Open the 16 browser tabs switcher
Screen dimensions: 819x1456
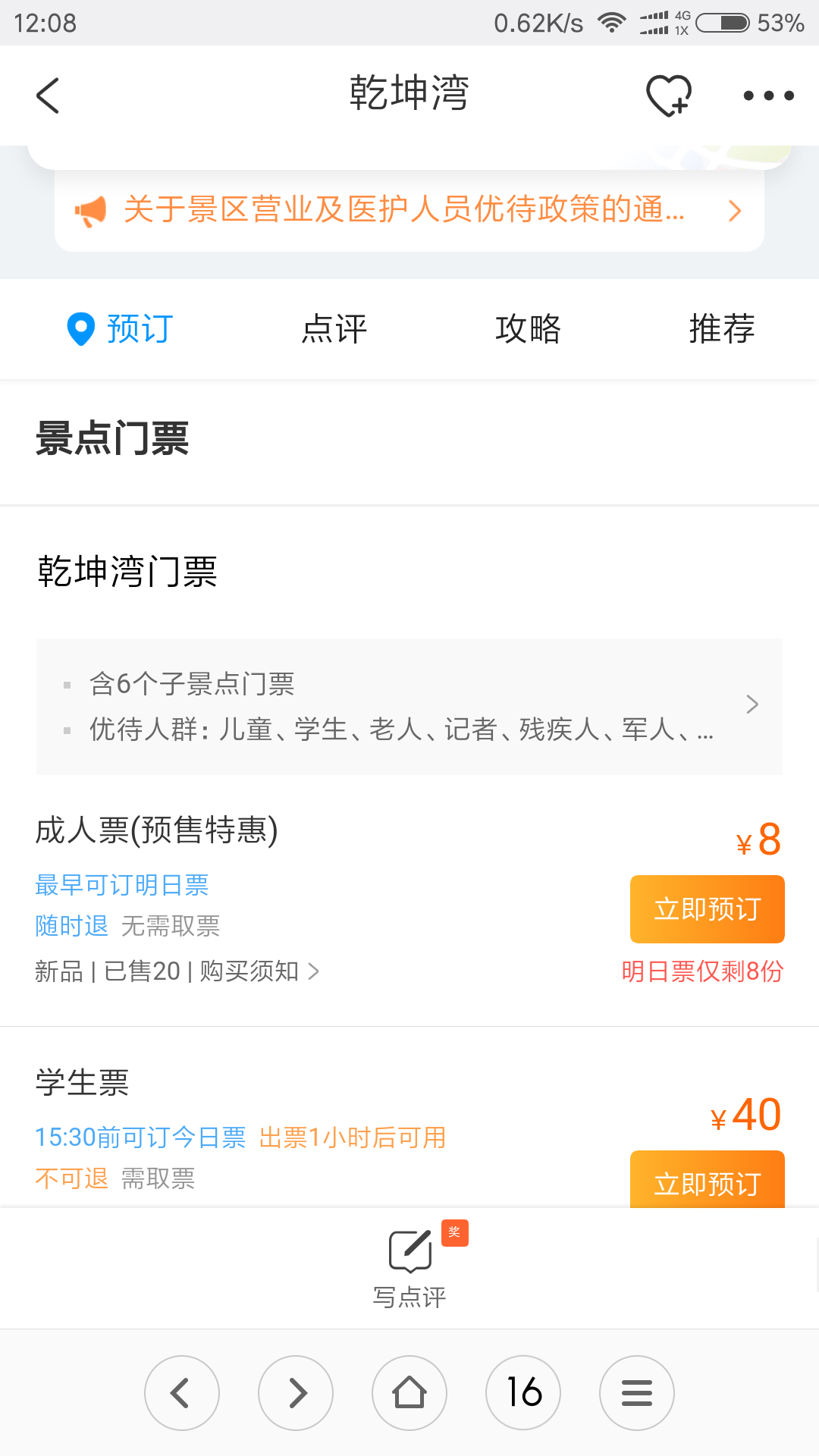pyautogui.click(x=523, y=1393)
